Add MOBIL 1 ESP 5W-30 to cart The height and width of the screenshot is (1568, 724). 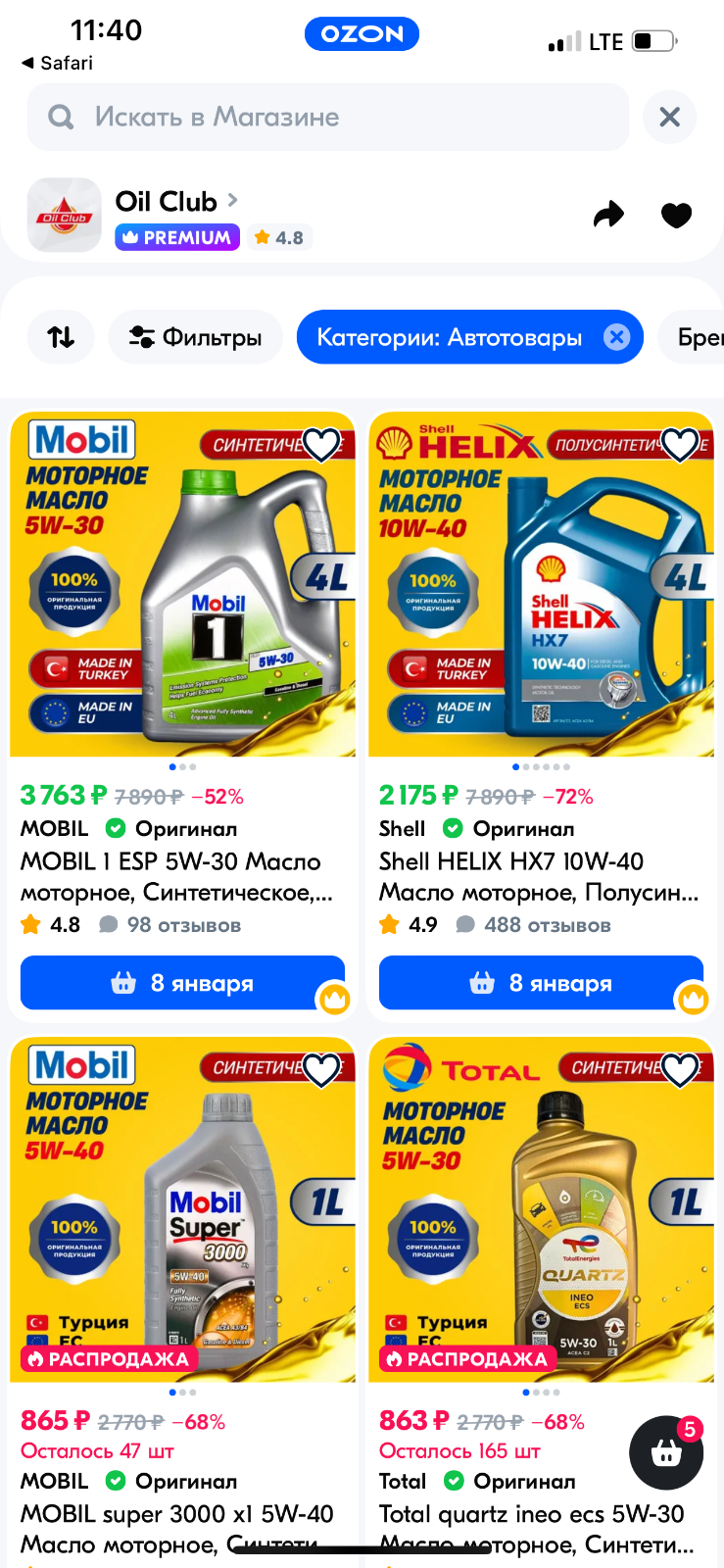183,983
